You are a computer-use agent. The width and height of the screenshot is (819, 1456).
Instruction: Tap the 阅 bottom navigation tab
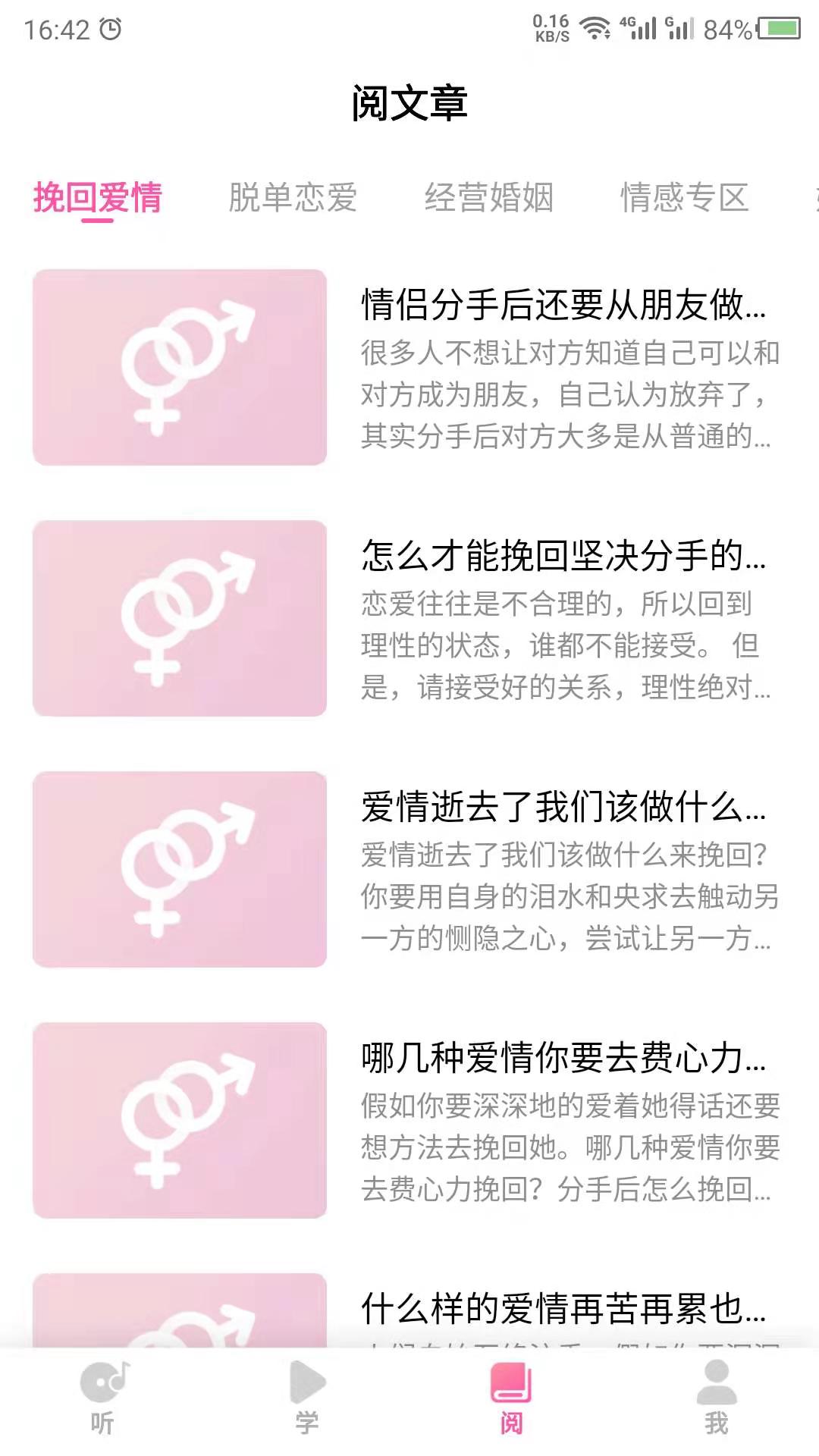511,1399
